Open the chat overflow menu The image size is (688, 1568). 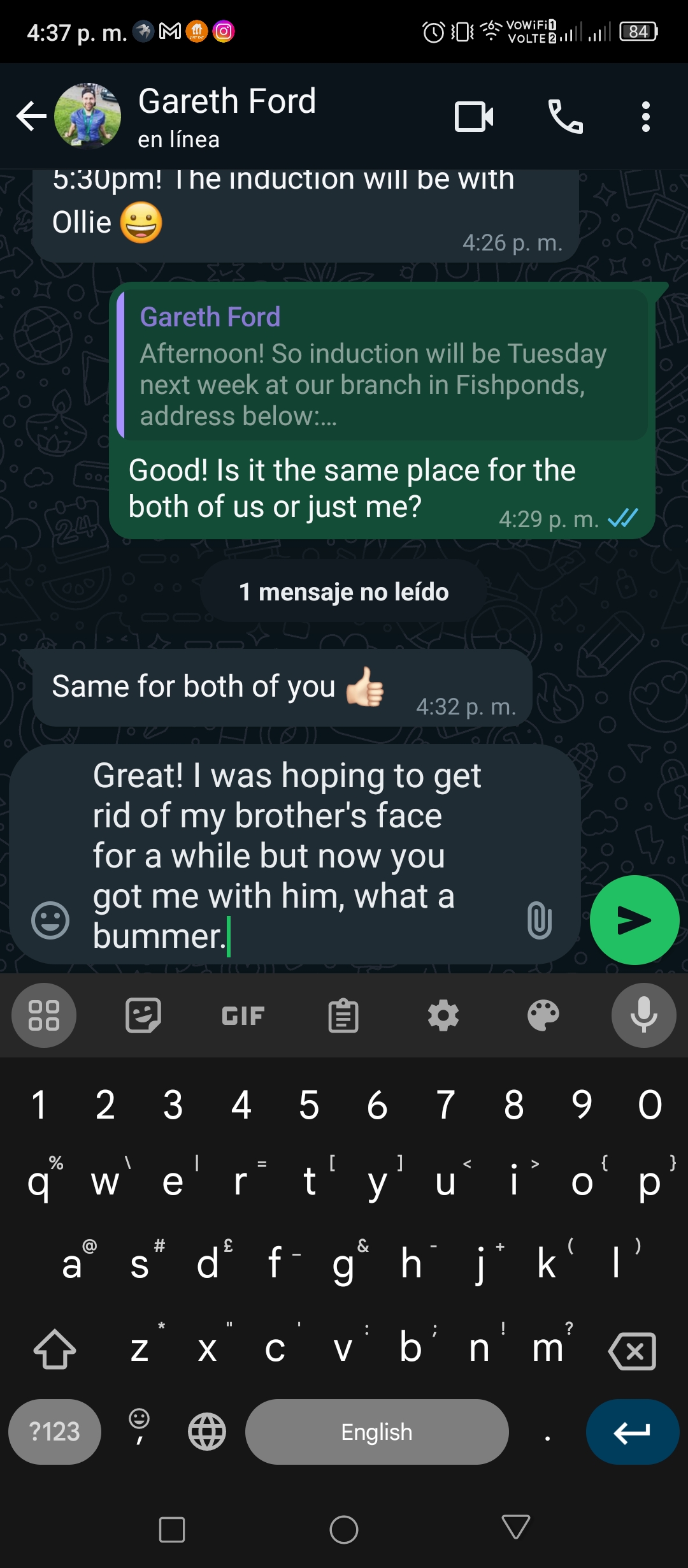tap(646, 117)
